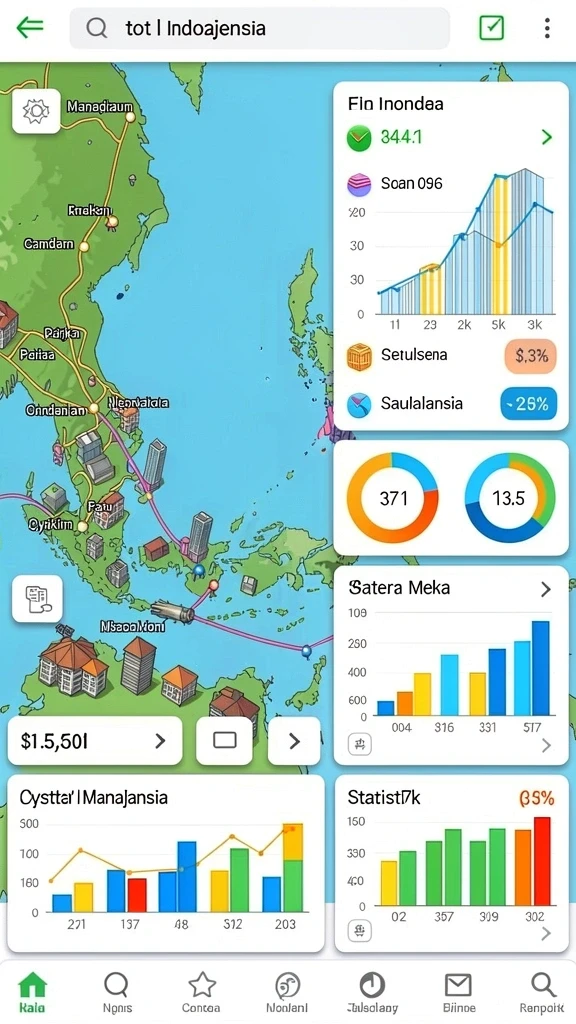Viewport: 576px width, 1024px height.
Task: Tap the rectangle view button
Action: (x=225, y=741)
